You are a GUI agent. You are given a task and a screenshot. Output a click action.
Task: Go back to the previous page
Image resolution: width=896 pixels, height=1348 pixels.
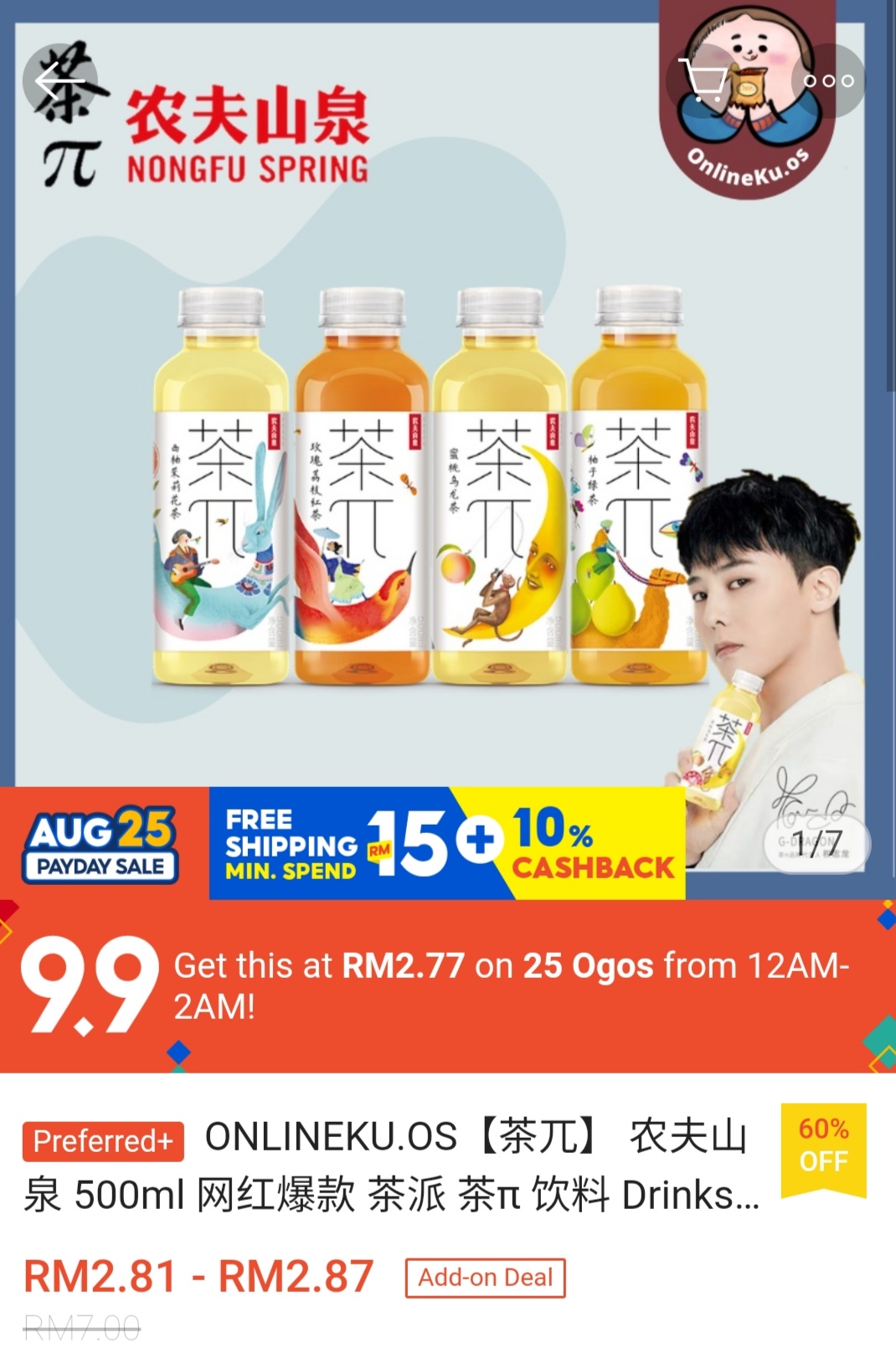[x=59, y=82]
